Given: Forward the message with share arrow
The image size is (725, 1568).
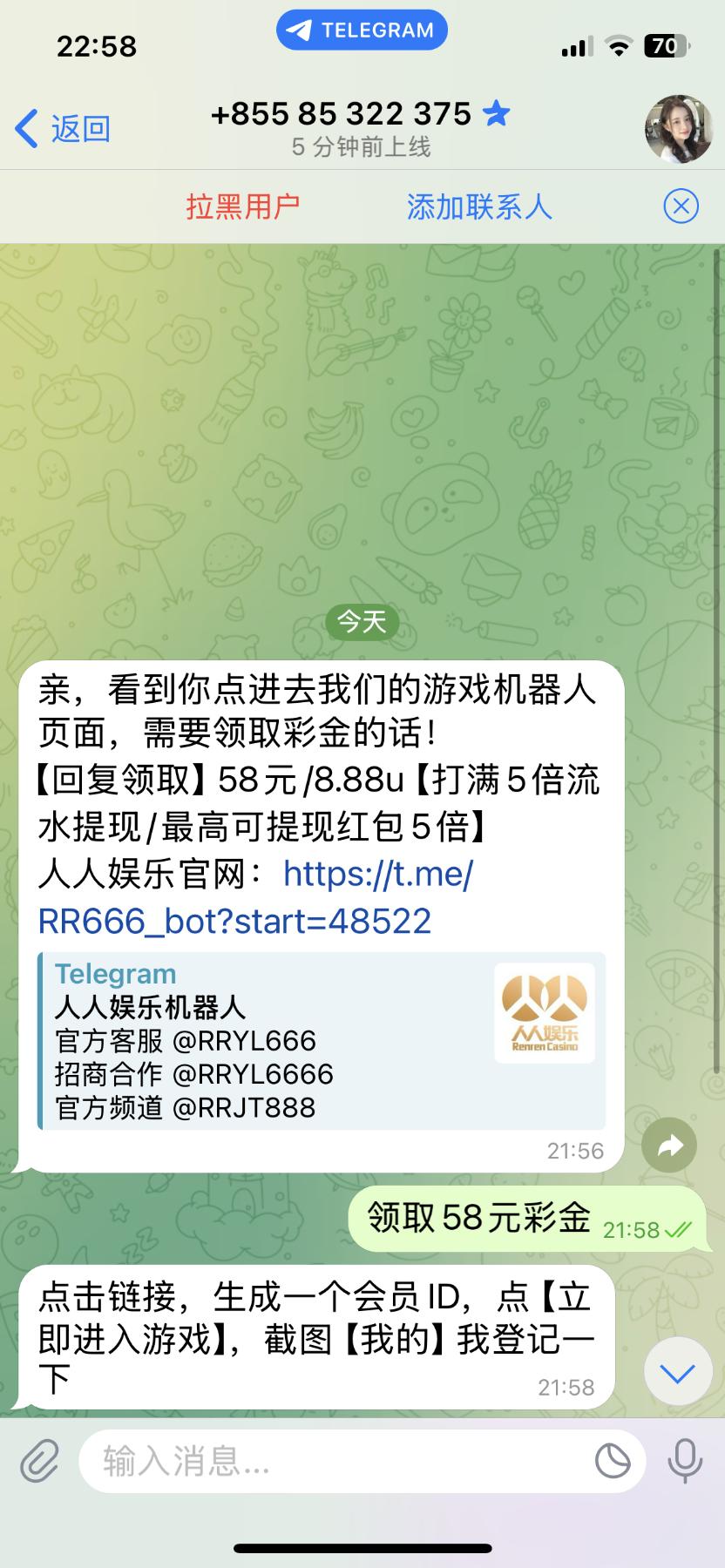Looking at the screenshot, I should point(669,1146).
